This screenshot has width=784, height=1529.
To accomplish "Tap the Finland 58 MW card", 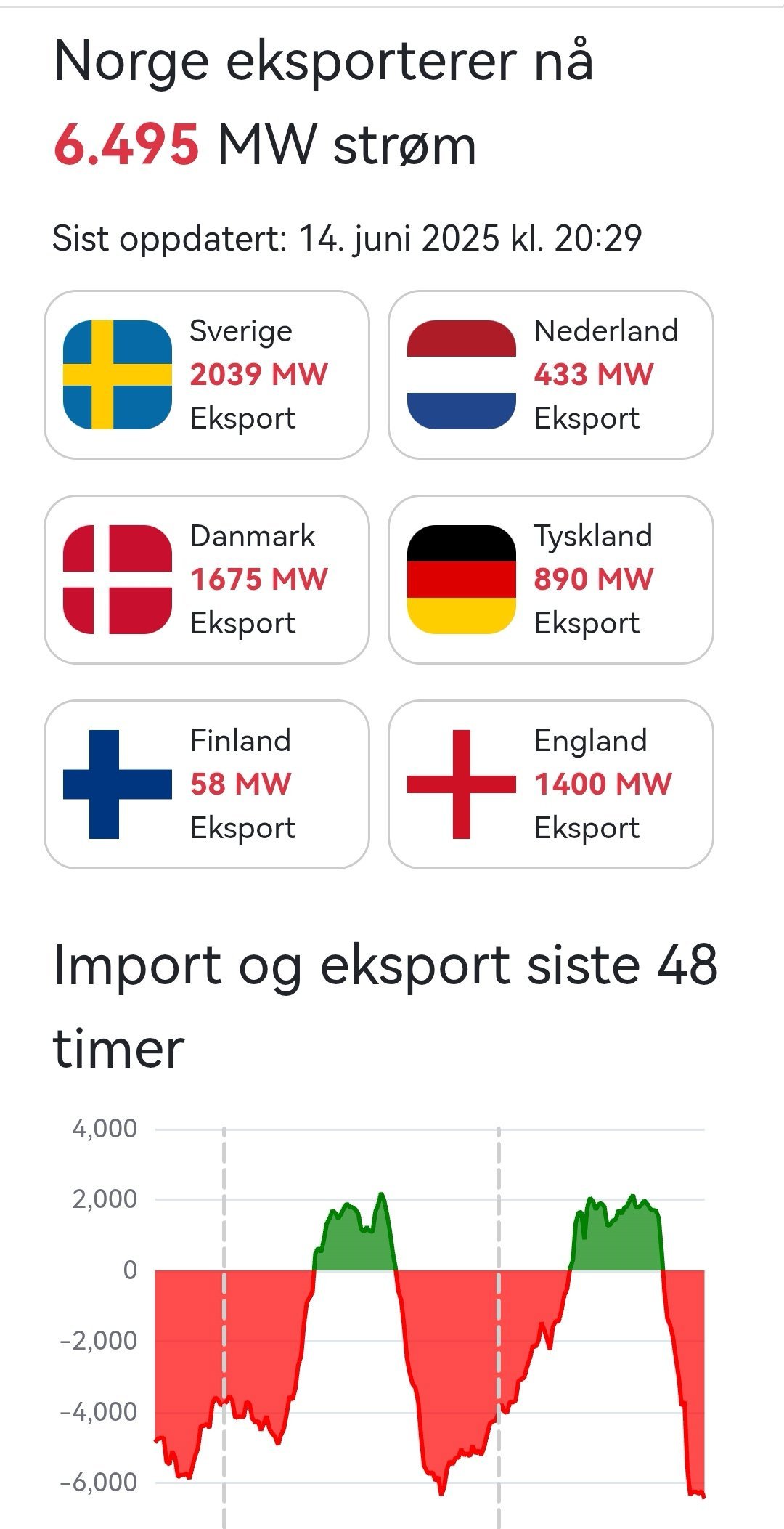I will pyautogui.click(x=207, y=784).
